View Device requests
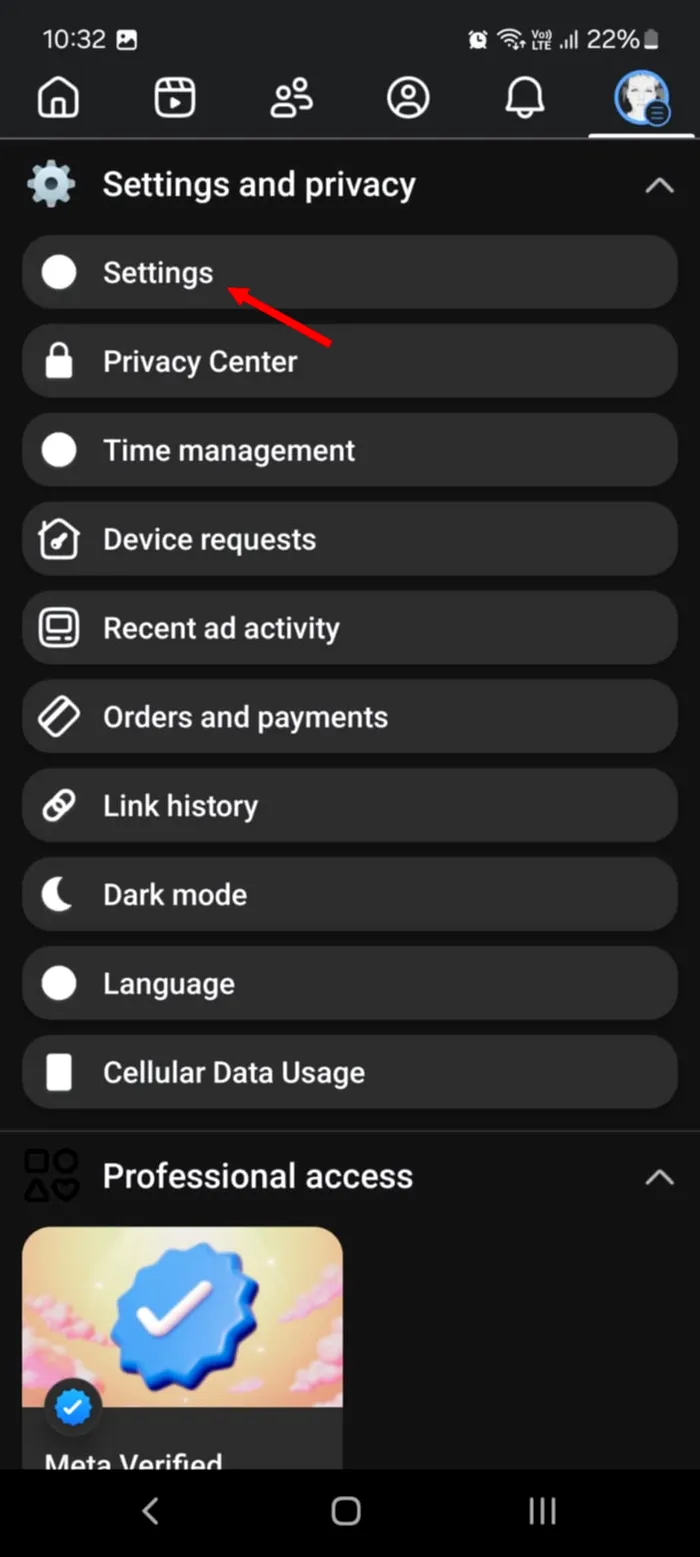700x1557 pixels. point(349,539)
